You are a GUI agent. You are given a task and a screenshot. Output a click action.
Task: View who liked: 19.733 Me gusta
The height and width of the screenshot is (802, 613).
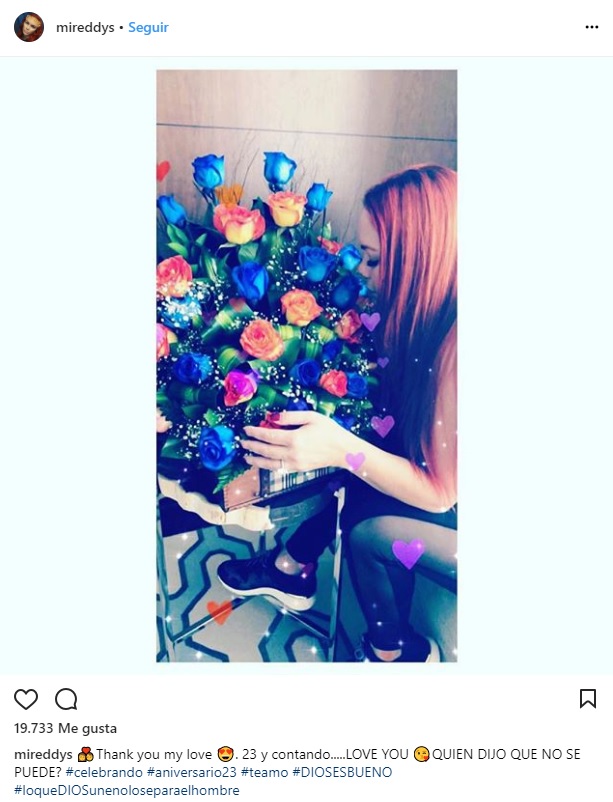pyautogui.click(x=65, y=728)
